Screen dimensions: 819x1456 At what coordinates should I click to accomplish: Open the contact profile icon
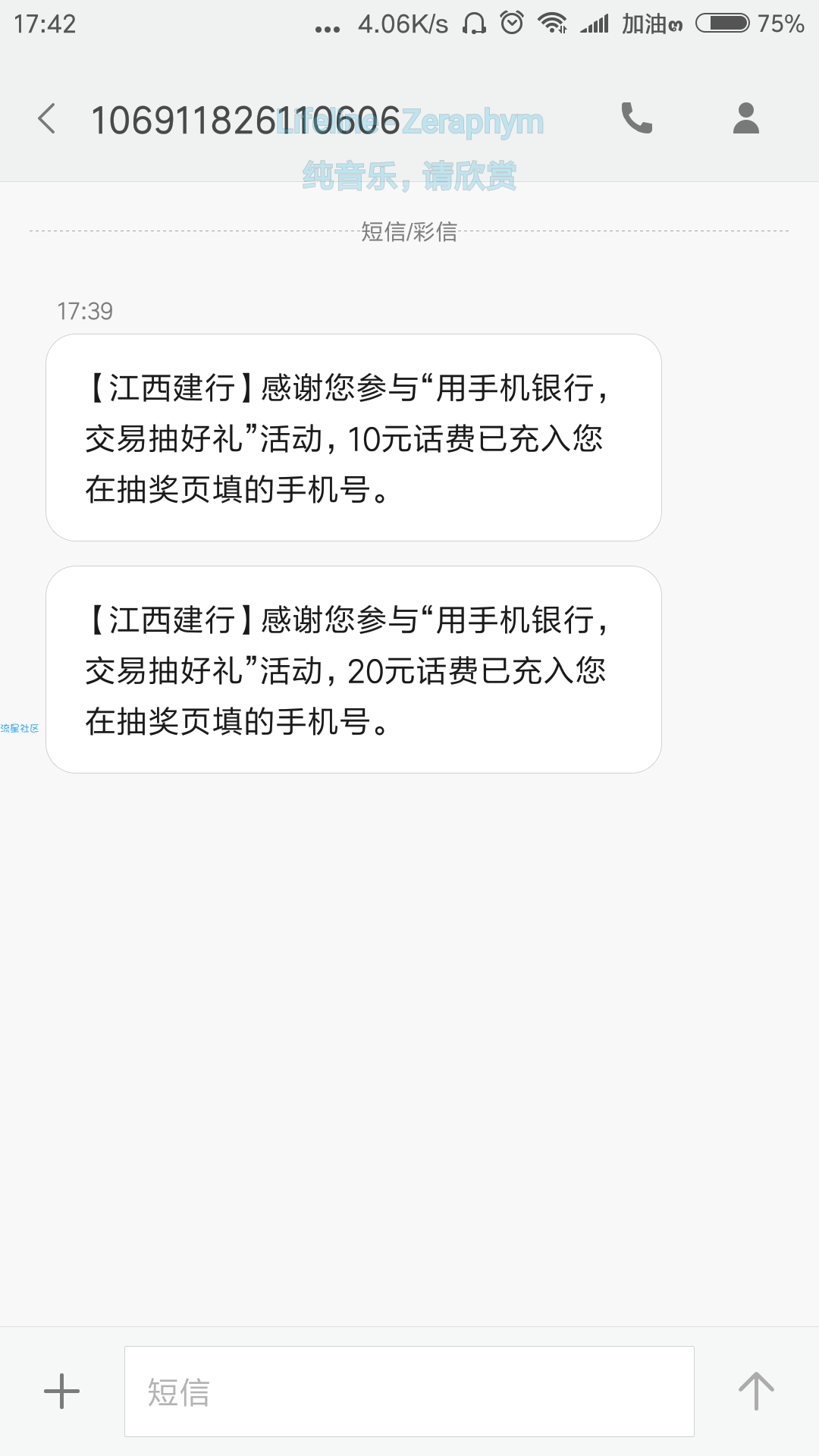[x=746, y=118]
